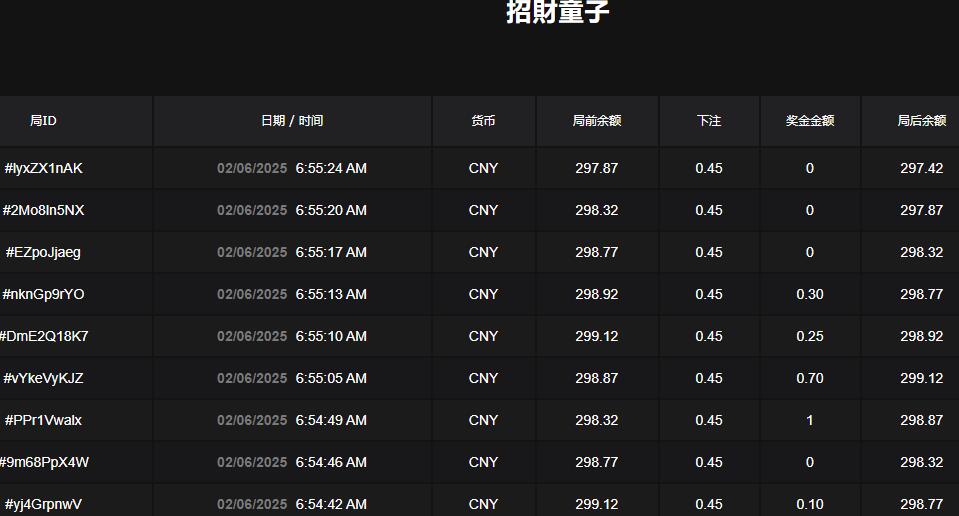View round #PPr1Vwalx record
Screen dimensions: 959x516
coord(44,420)
